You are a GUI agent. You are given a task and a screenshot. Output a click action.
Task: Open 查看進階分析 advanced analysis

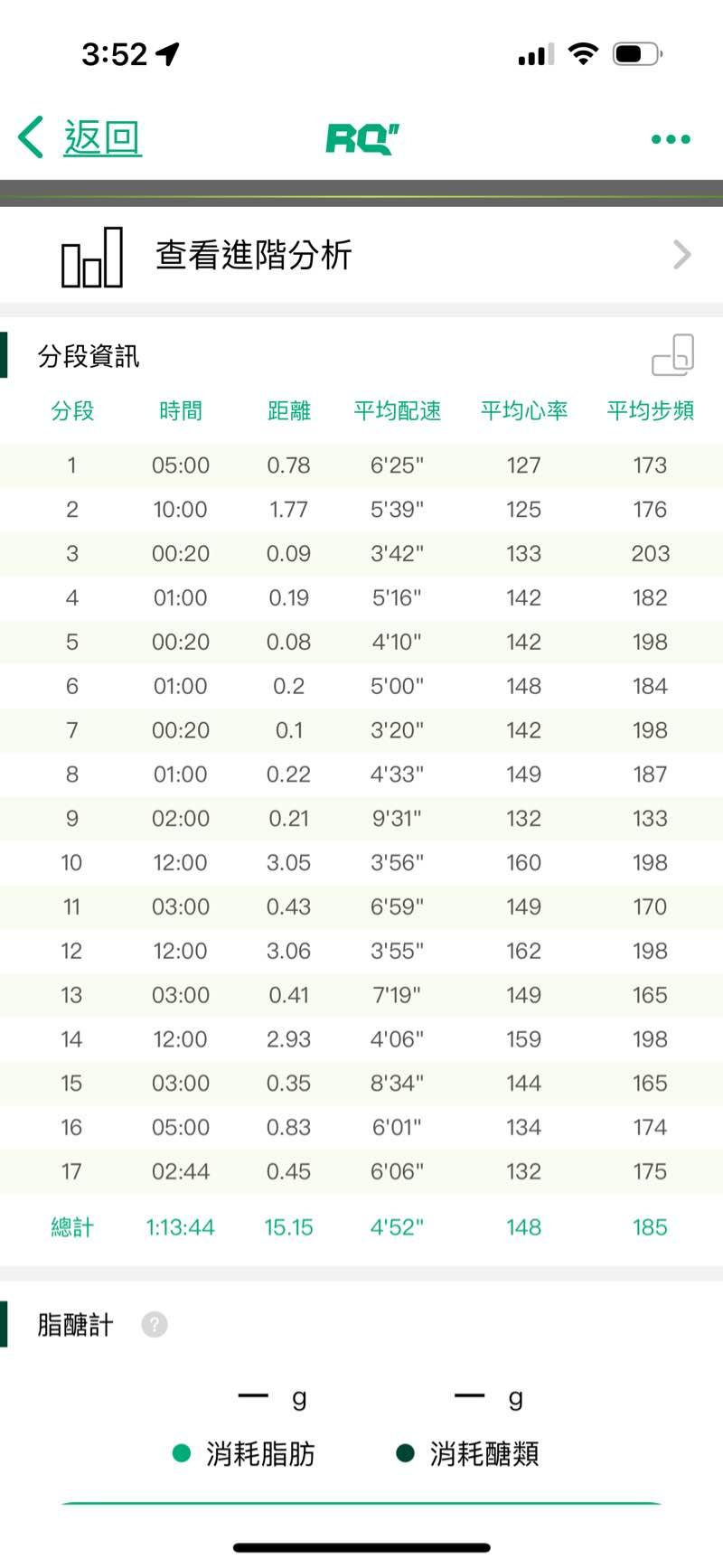click(361, 256)
